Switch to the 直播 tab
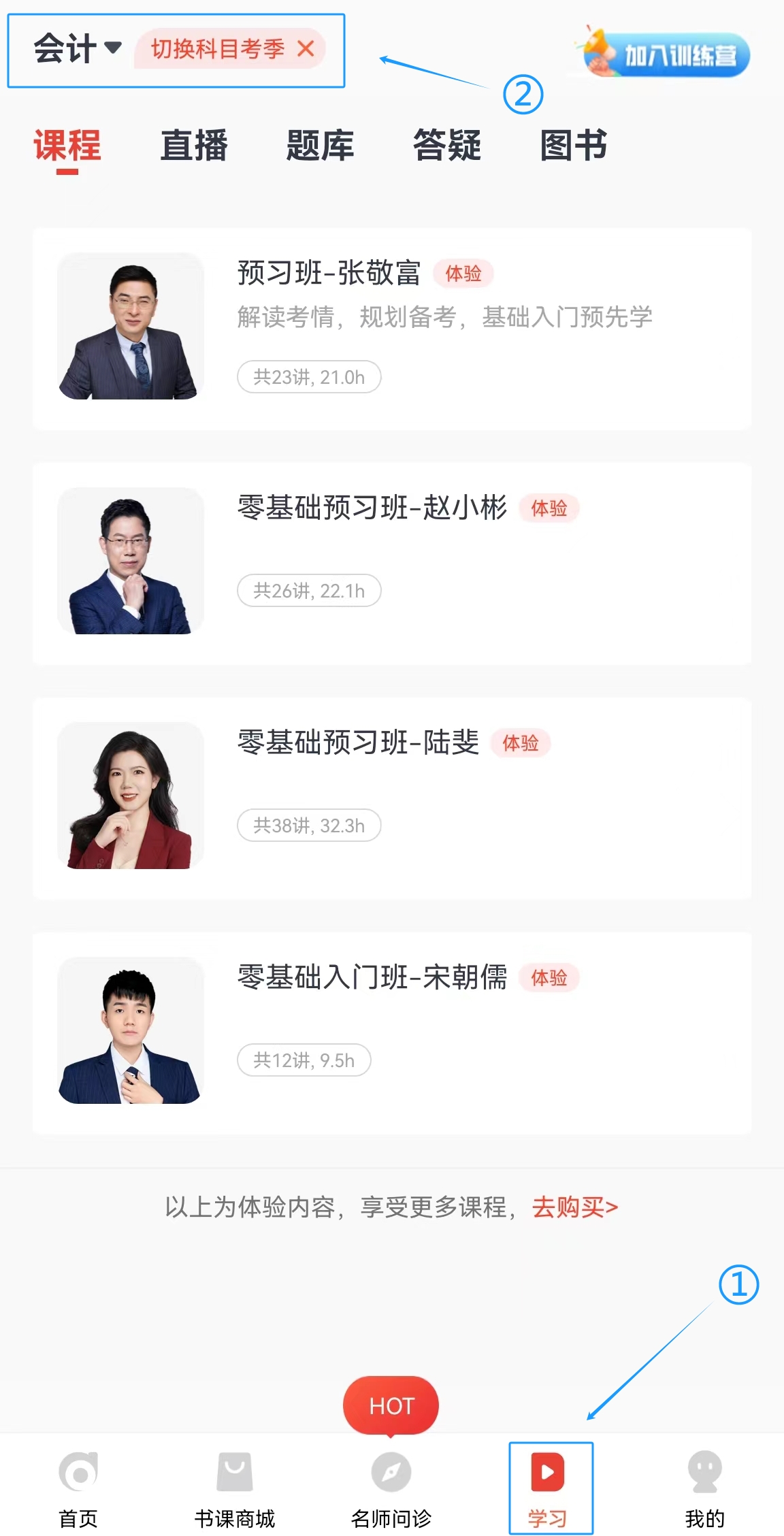 click(x=194, y=146)
